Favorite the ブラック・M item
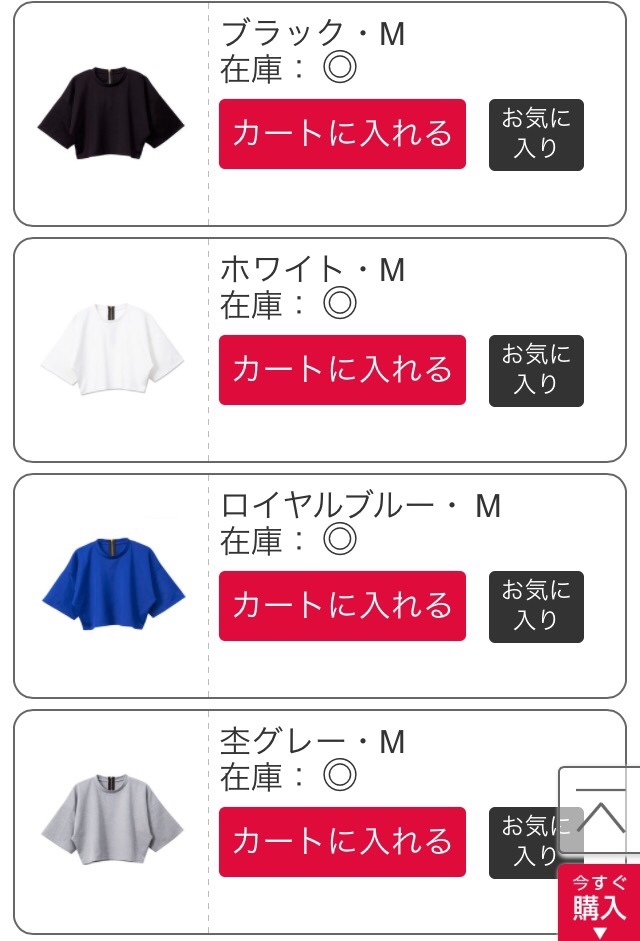Image resolution: width=640 pixels, height=941 pixels. click(x=536, y=134)
